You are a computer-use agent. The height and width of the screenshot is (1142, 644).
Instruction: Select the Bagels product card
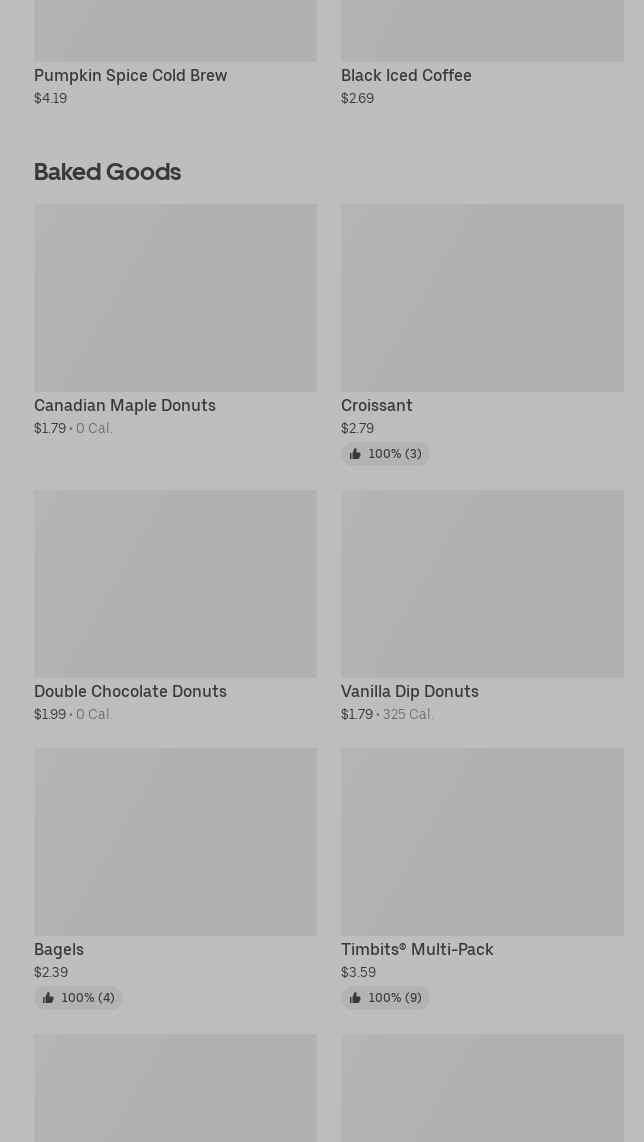pos(175,878)
